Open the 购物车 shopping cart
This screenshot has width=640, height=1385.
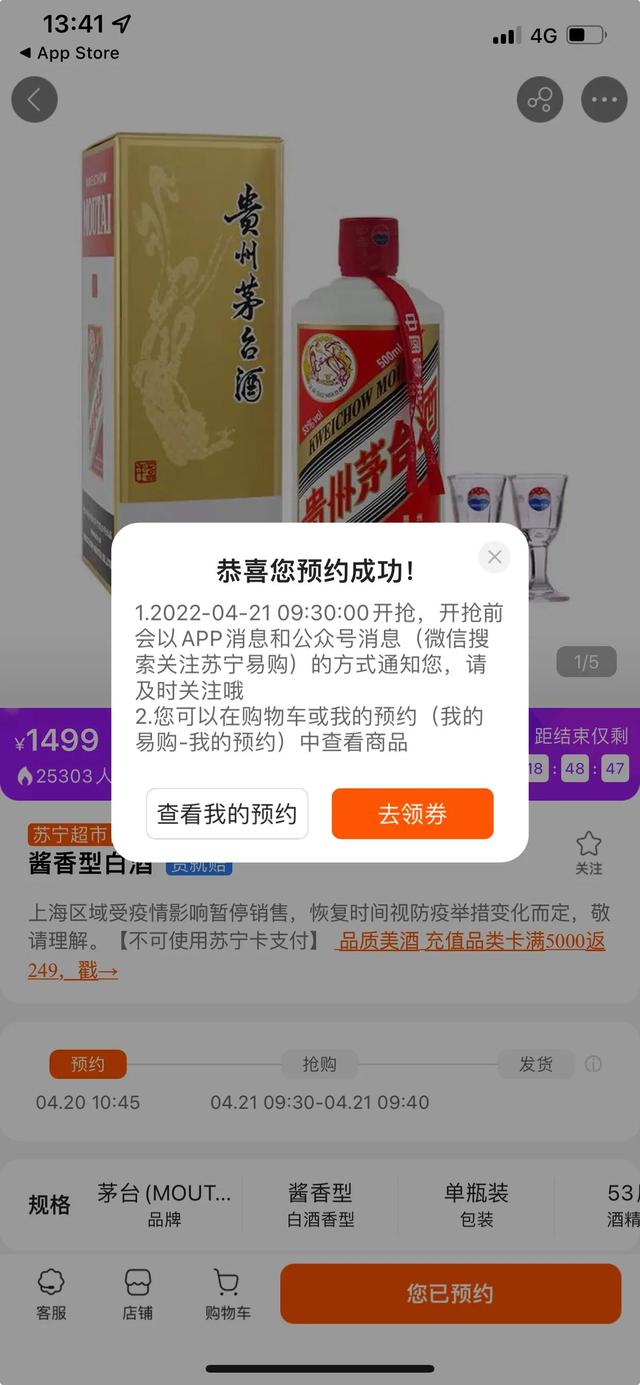click(x=227, y=1294)
